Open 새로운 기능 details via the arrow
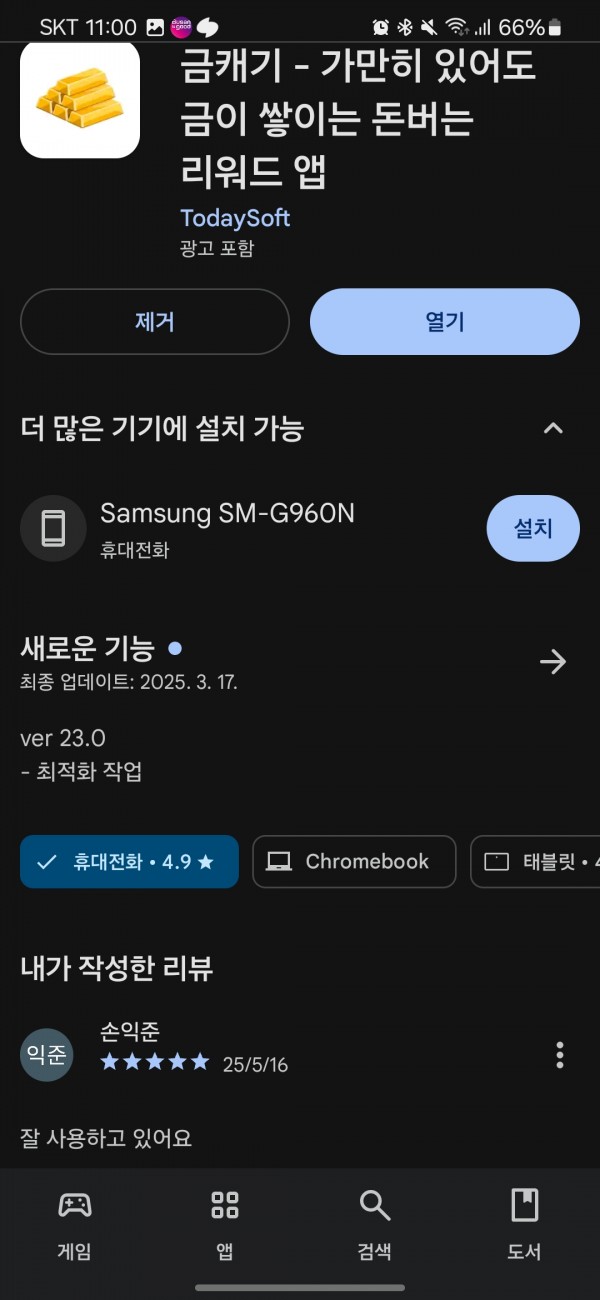Screen dimensions: 600x1300 point(553,662)
